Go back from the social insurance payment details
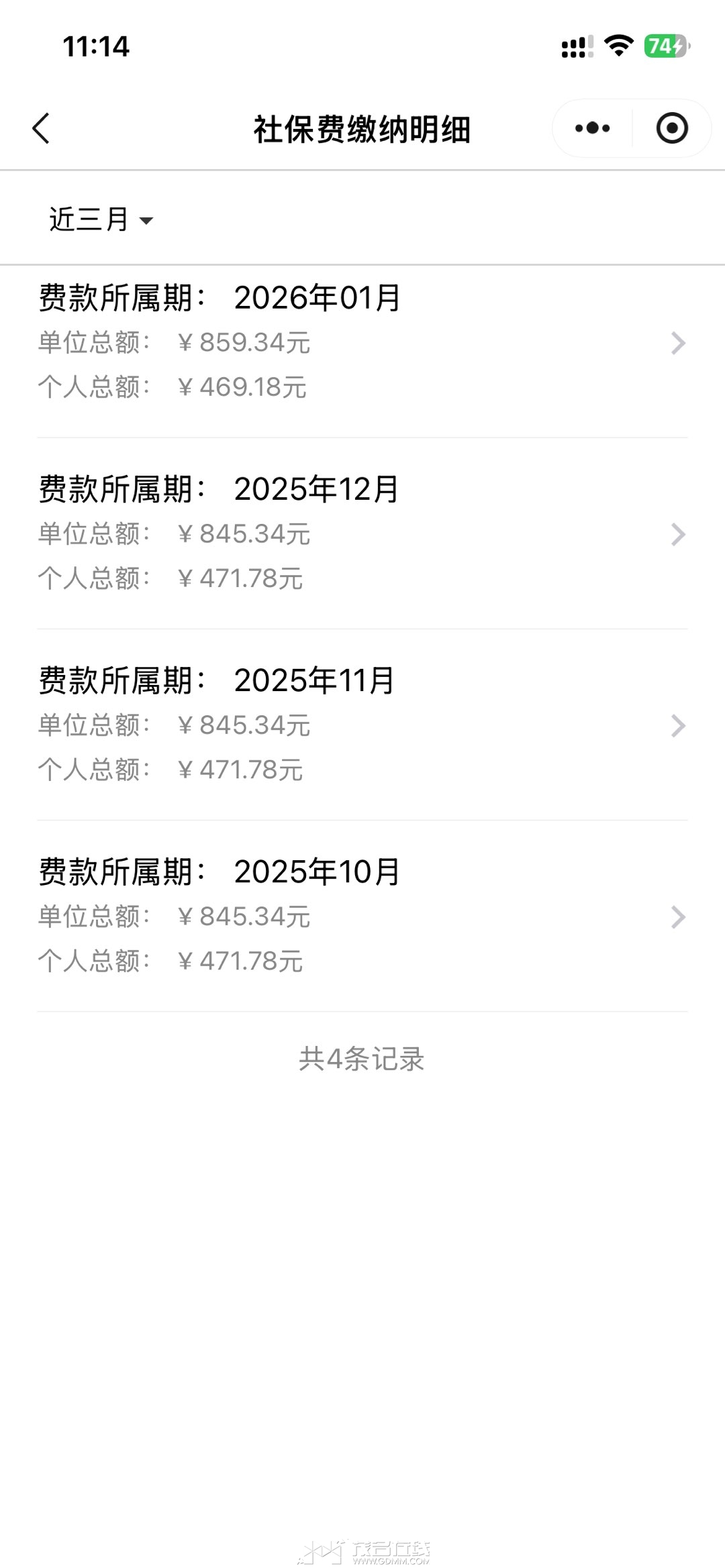 (x=42, y=128)
